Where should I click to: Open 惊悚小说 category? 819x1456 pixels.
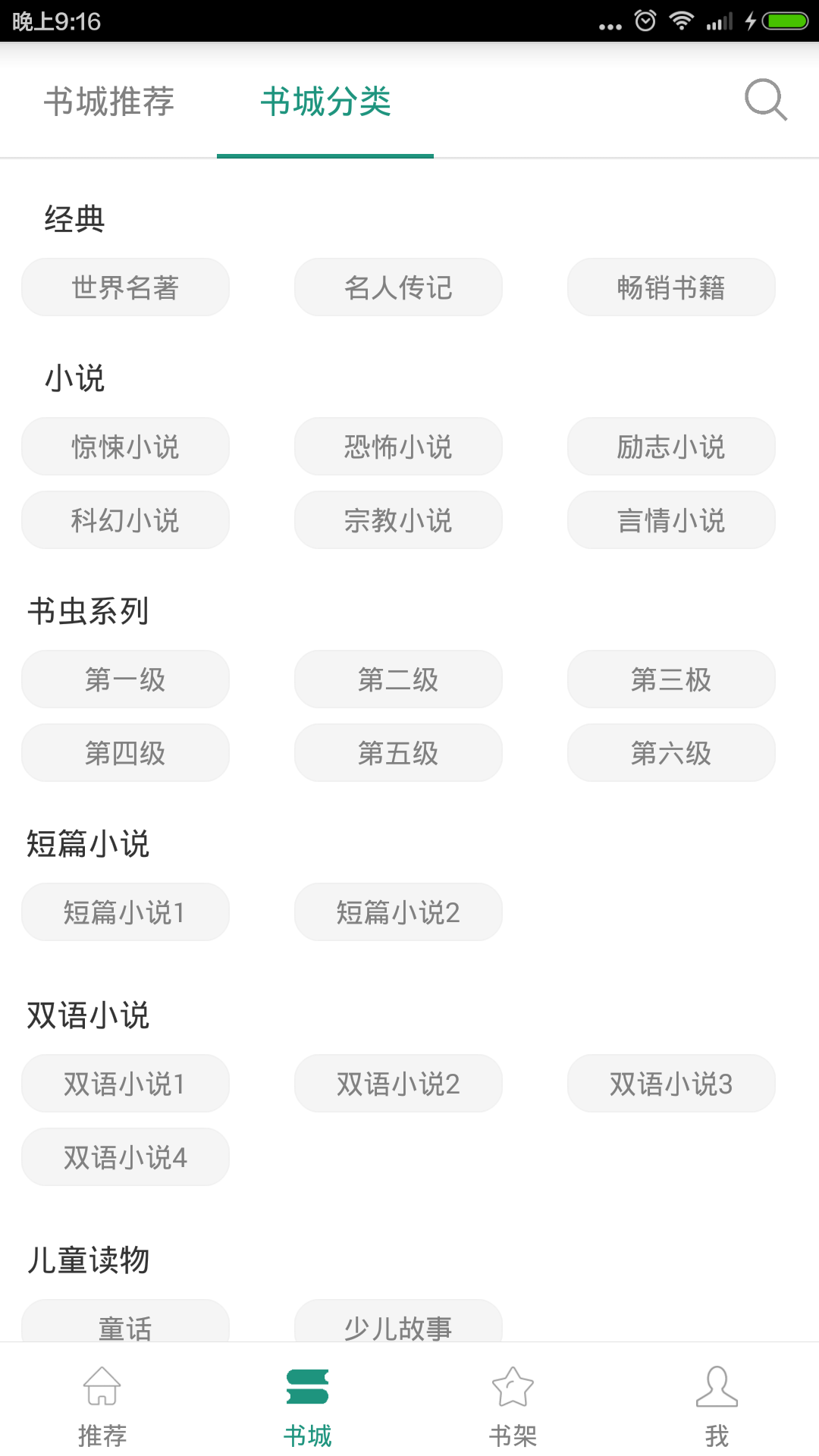[125, 447]
